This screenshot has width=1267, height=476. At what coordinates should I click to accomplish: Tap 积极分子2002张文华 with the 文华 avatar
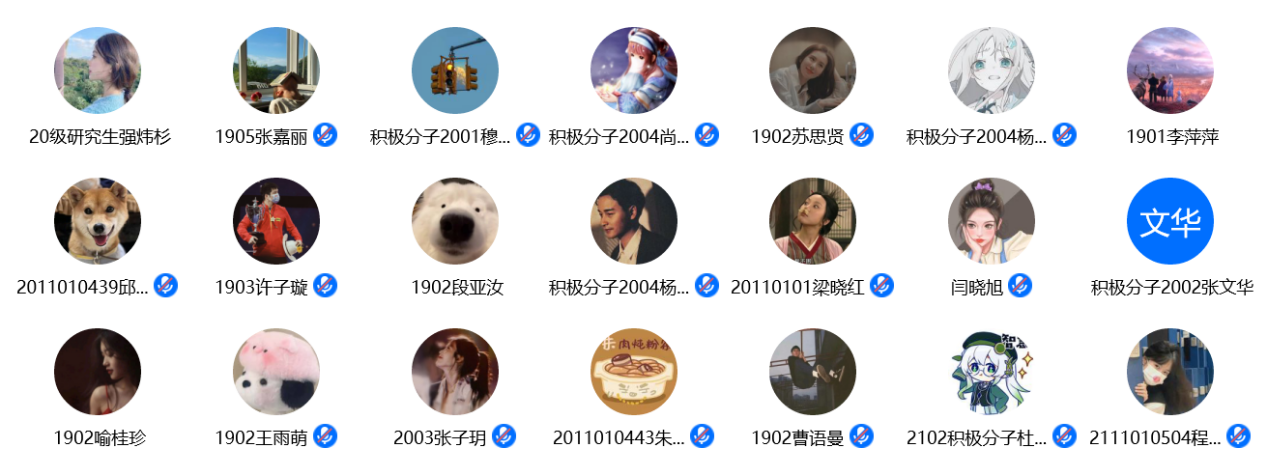(1170, 221)
